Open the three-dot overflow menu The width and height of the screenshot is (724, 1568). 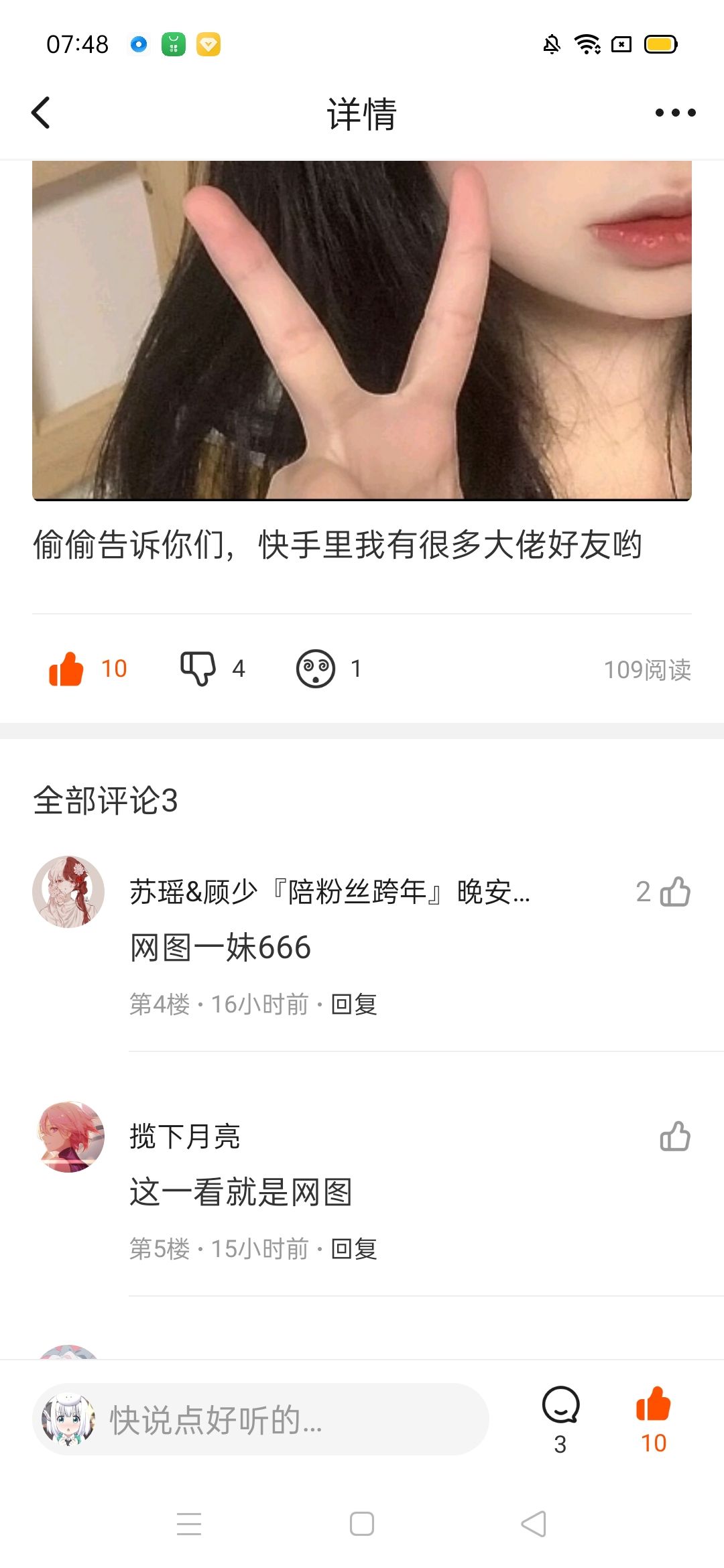(x=675, y=113)
